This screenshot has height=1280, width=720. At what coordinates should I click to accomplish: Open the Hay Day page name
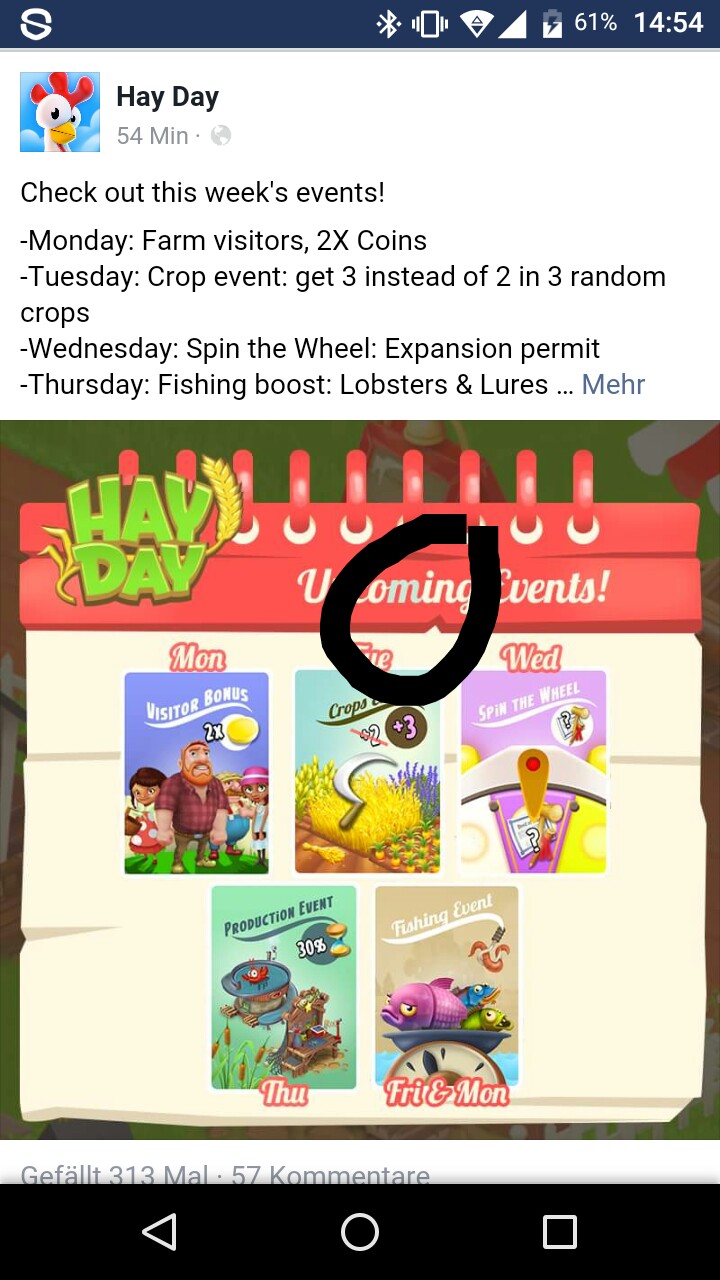[167, 97]
